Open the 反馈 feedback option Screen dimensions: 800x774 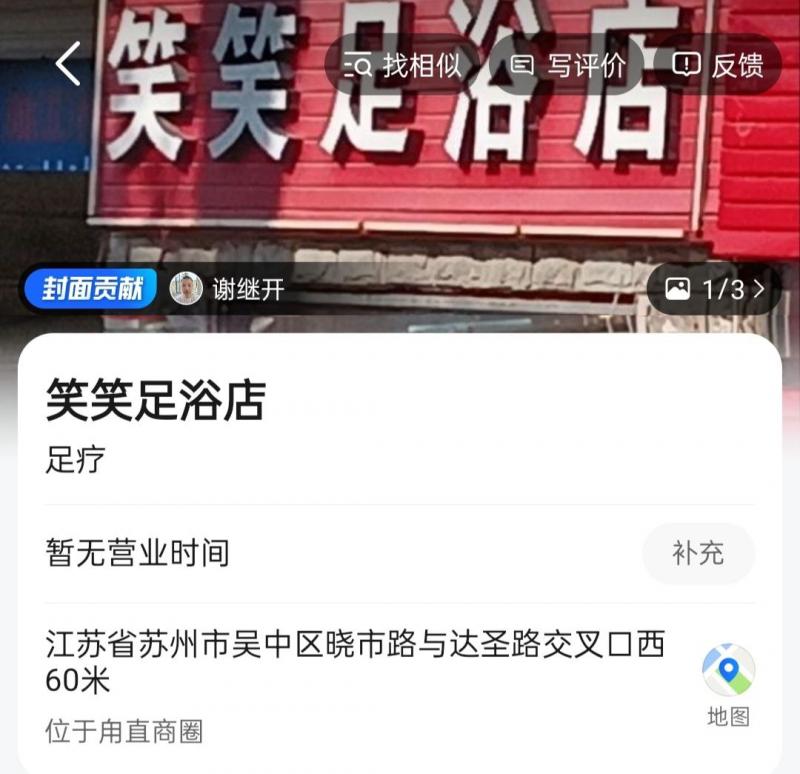click(719, 66)
